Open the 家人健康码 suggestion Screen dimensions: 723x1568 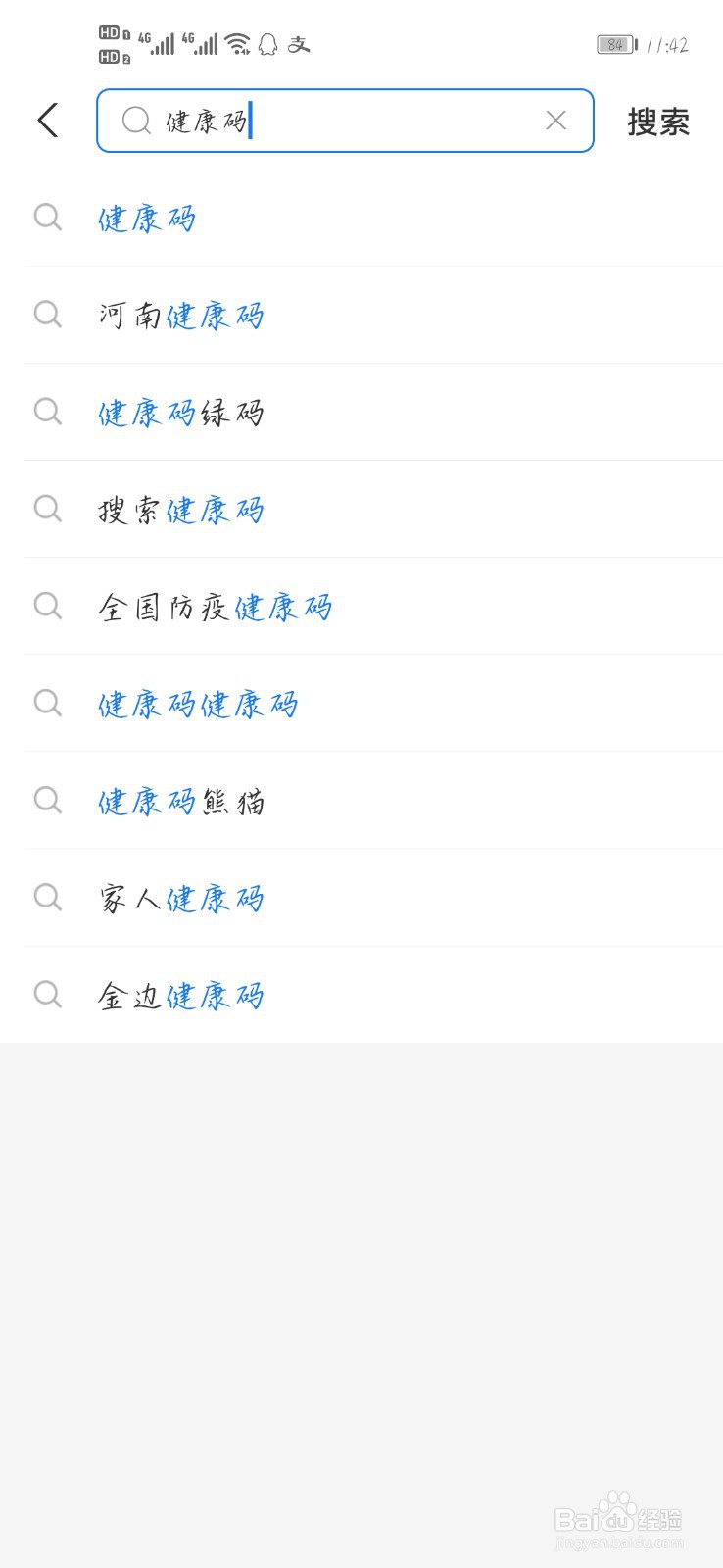point(181,897)
